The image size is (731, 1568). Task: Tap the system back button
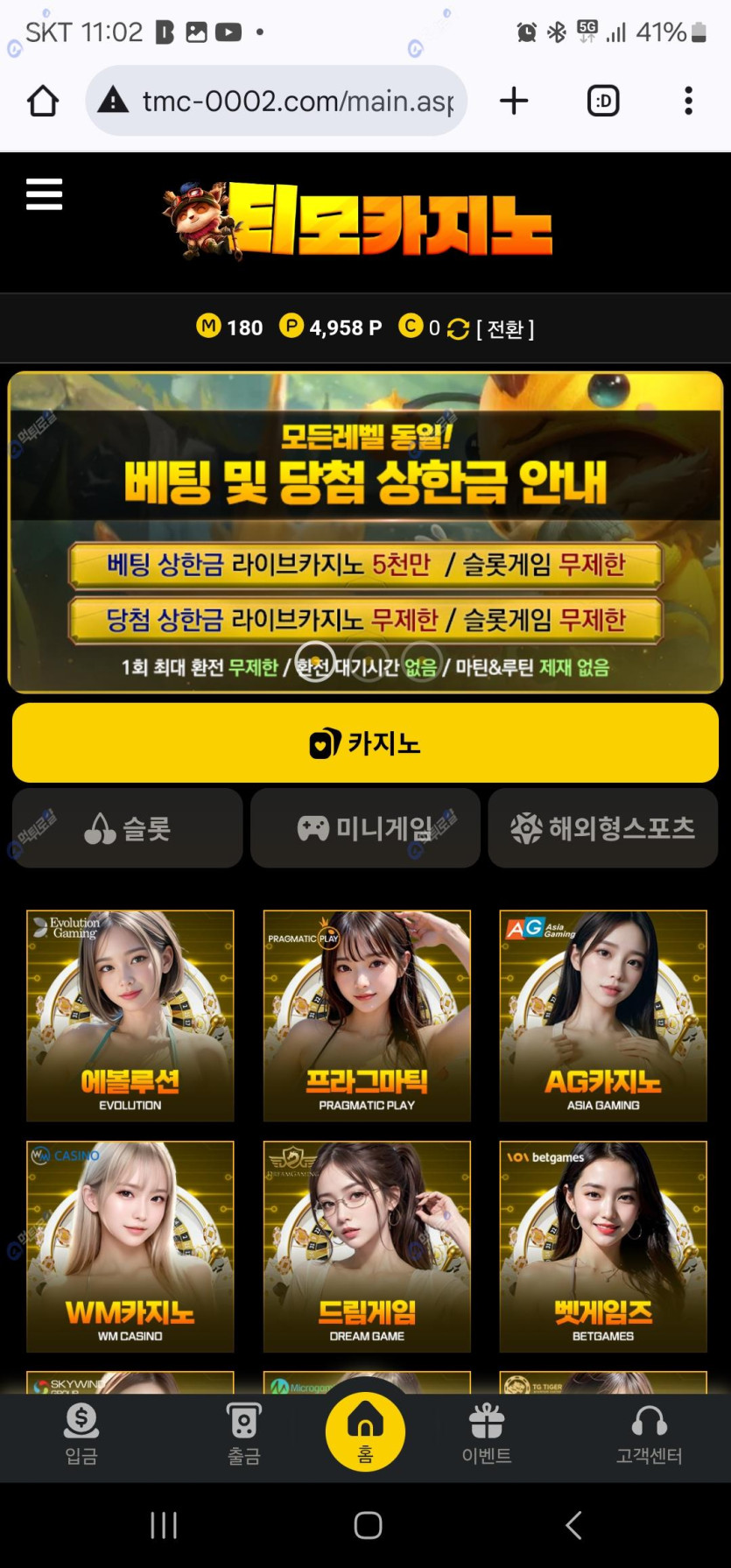(573, 1525)
